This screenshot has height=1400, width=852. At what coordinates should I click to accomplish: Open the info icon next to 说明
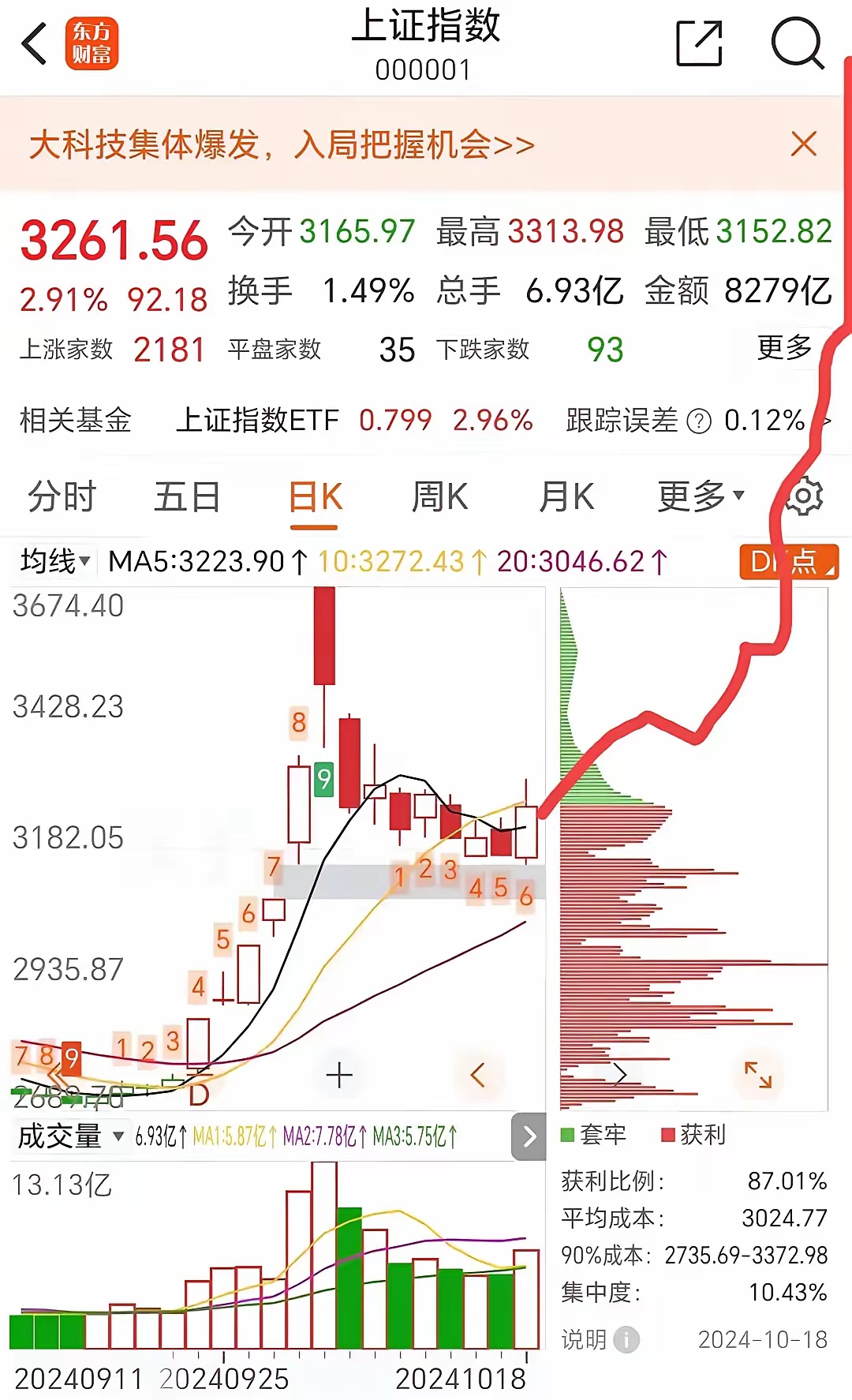pyautogui.click(x=627, y=1339)
